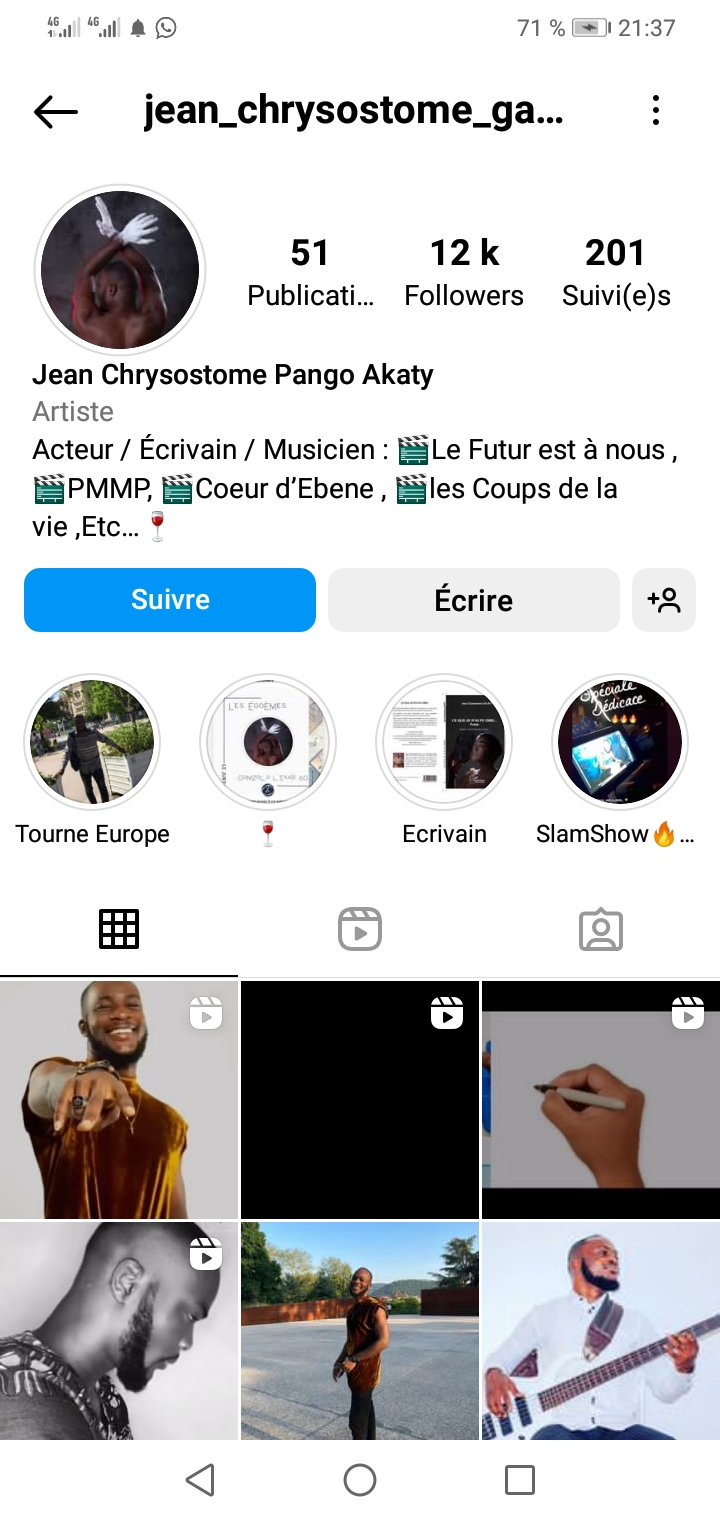
Task: Tap Écrire to message the artist
Action: (x=474, y=600)
